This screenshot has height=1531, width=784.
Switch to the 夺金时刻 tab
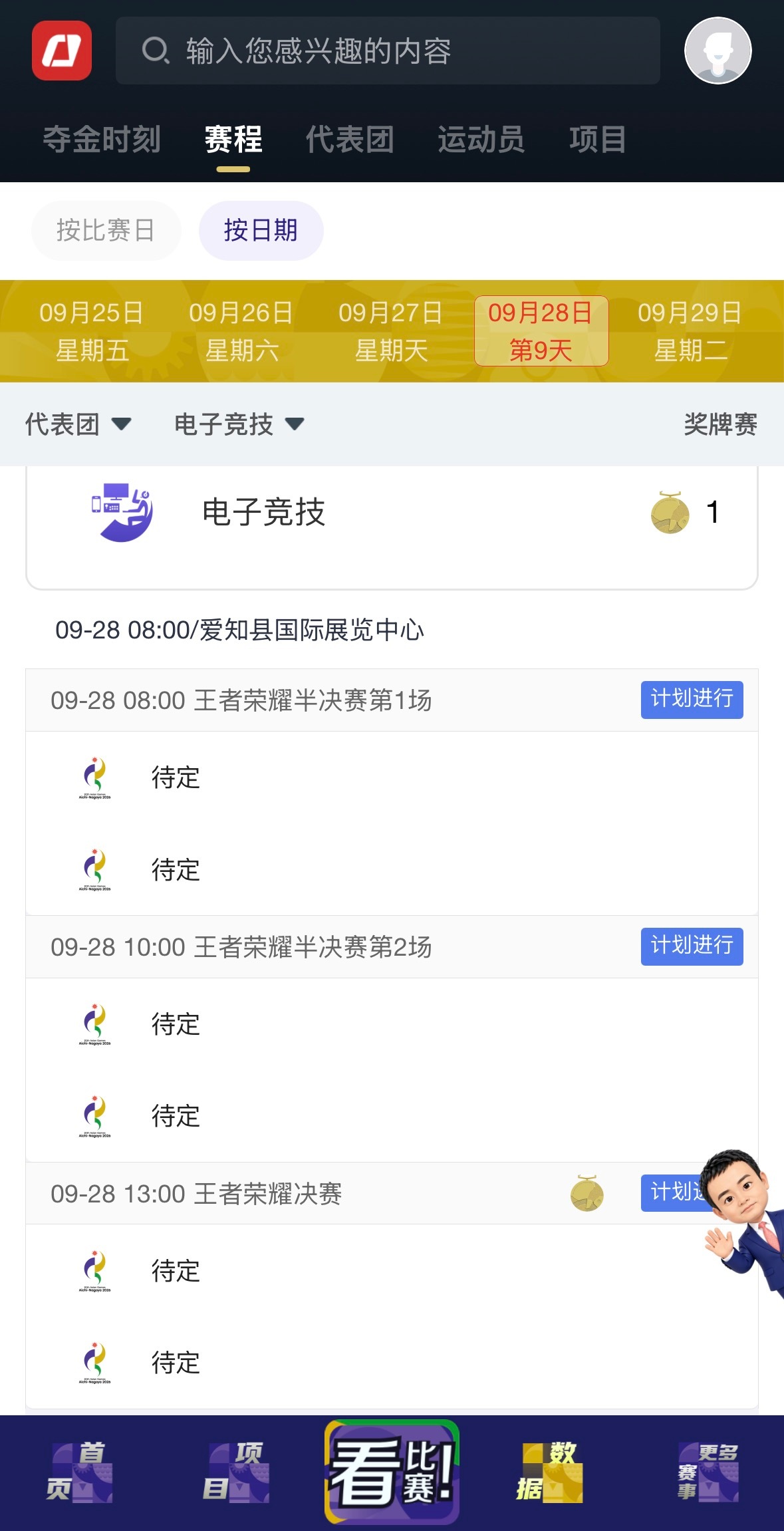[102, 140]
